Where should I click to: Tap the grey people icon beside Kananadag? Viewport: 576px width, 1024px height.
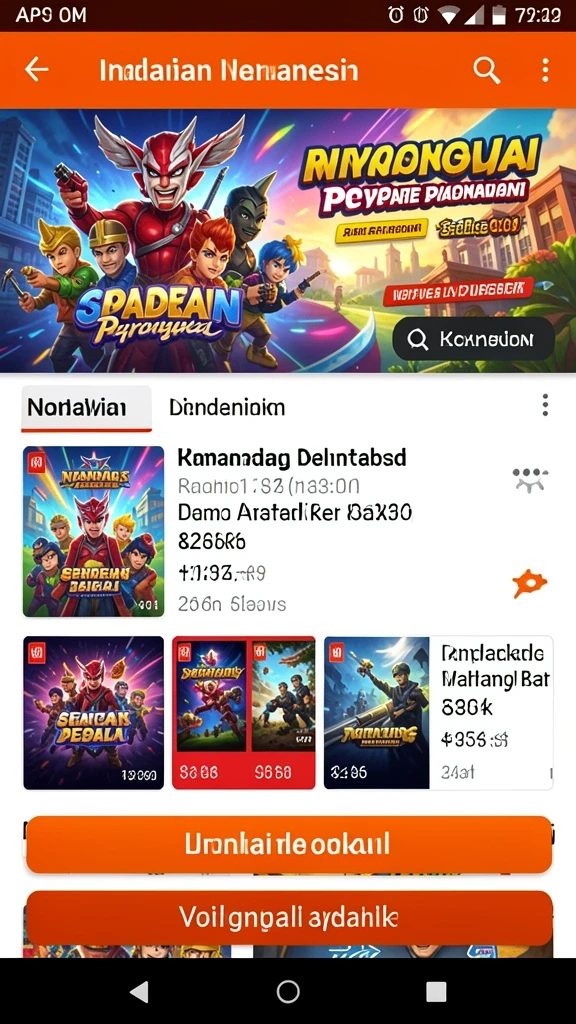click(530, 480)
